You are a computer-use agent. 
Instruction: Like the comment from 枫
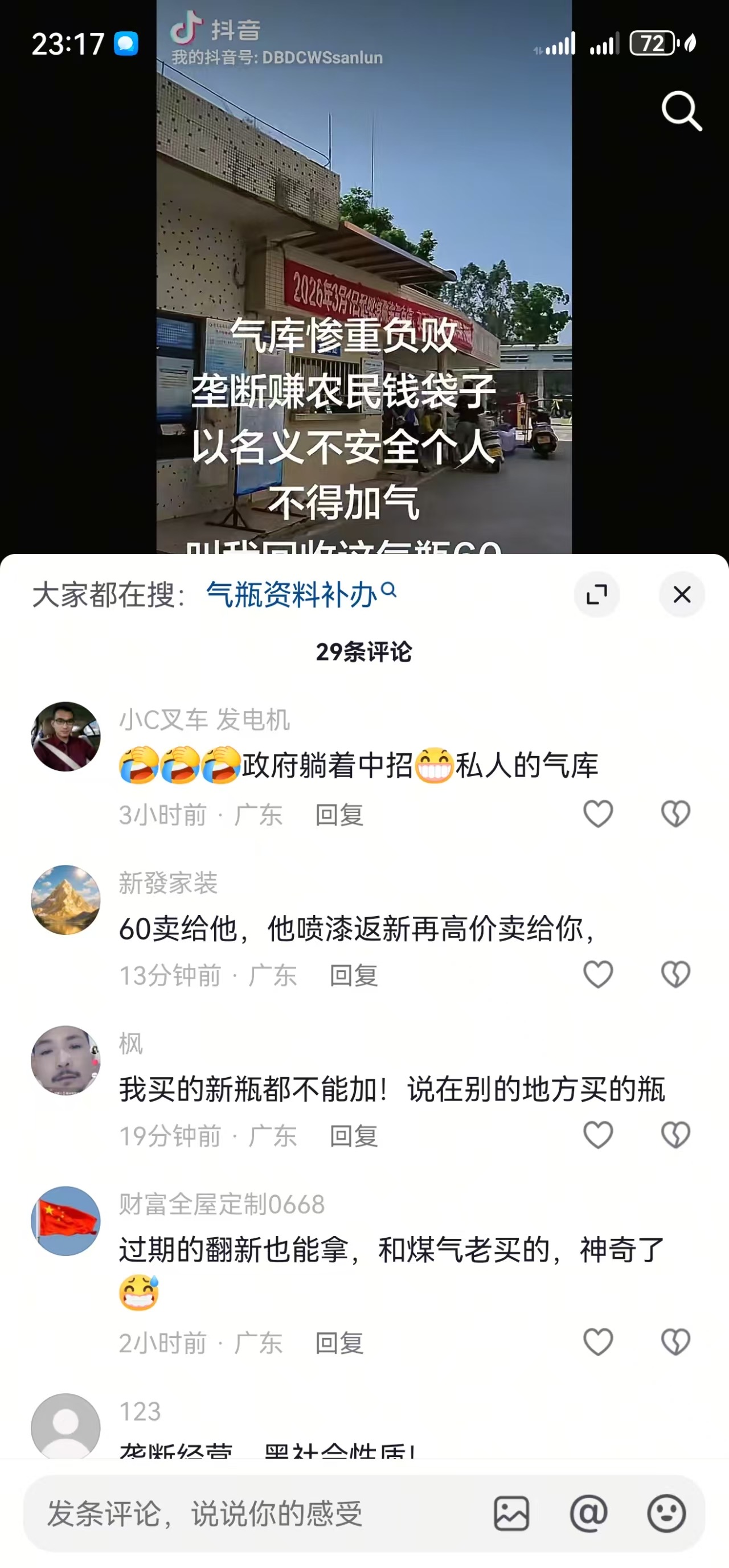coord(598,1135)
